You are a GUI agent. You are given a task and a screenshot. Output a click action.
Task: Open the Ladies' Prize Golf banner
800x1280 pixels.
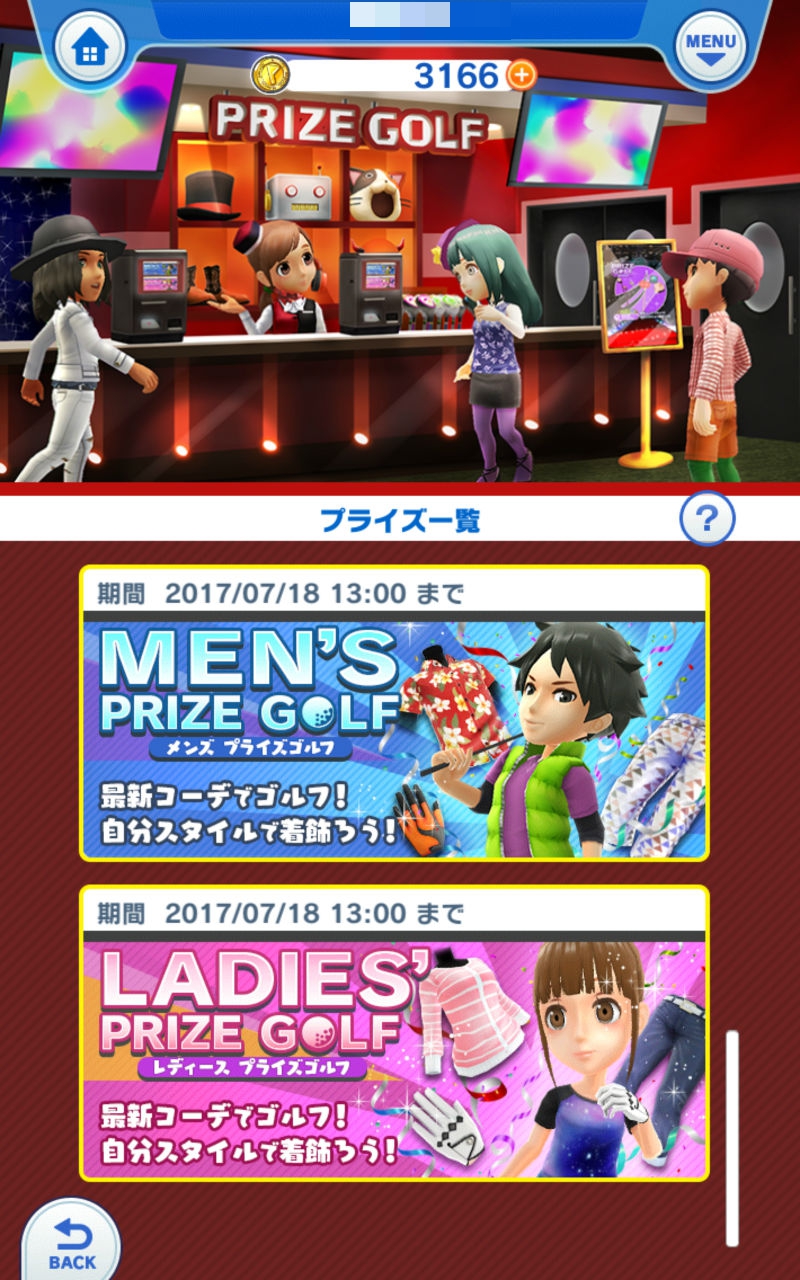(394, 1058)
